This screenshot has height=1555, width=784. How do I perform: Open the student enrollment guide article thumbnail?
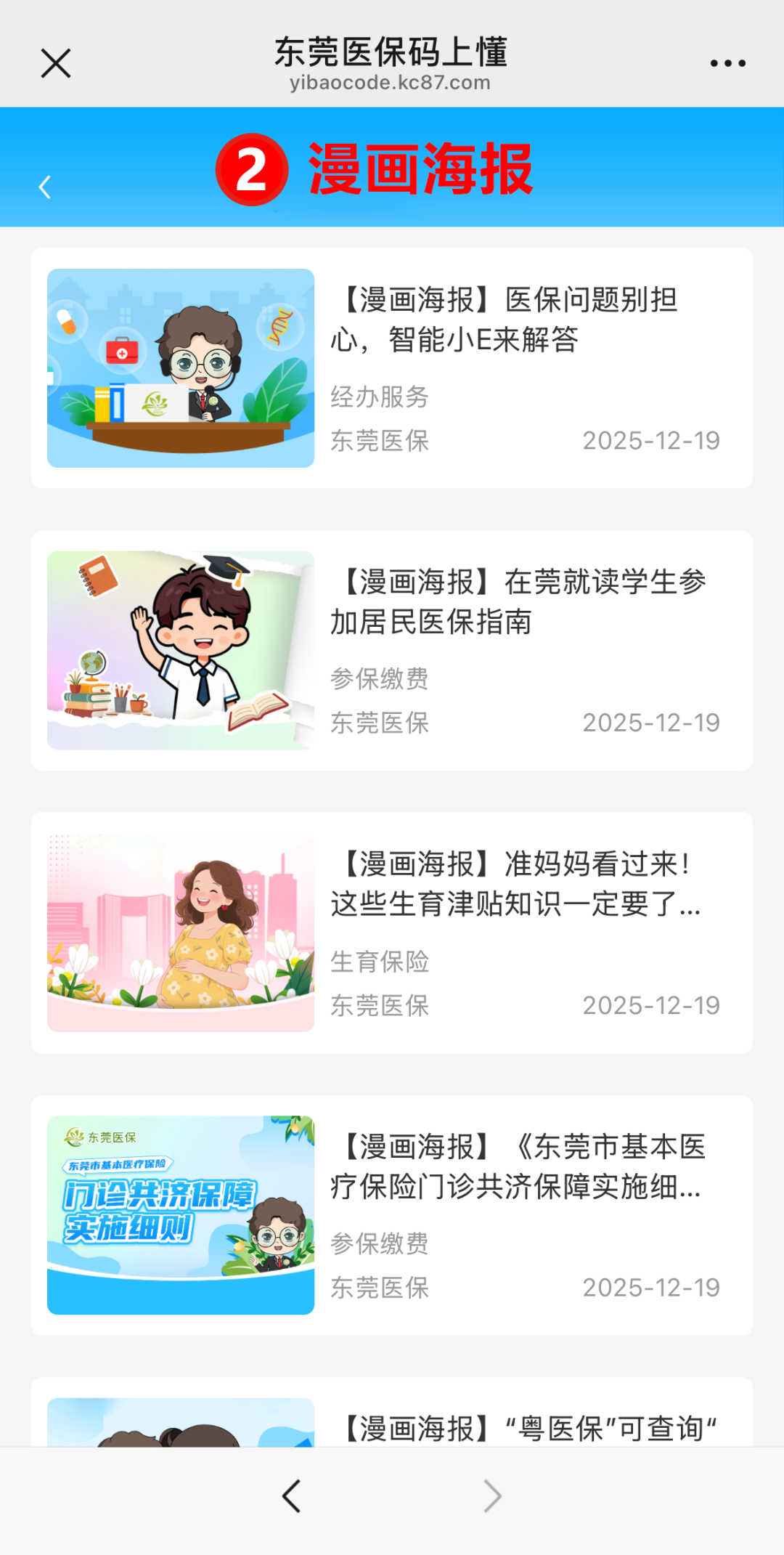click(x=180, y=649)
